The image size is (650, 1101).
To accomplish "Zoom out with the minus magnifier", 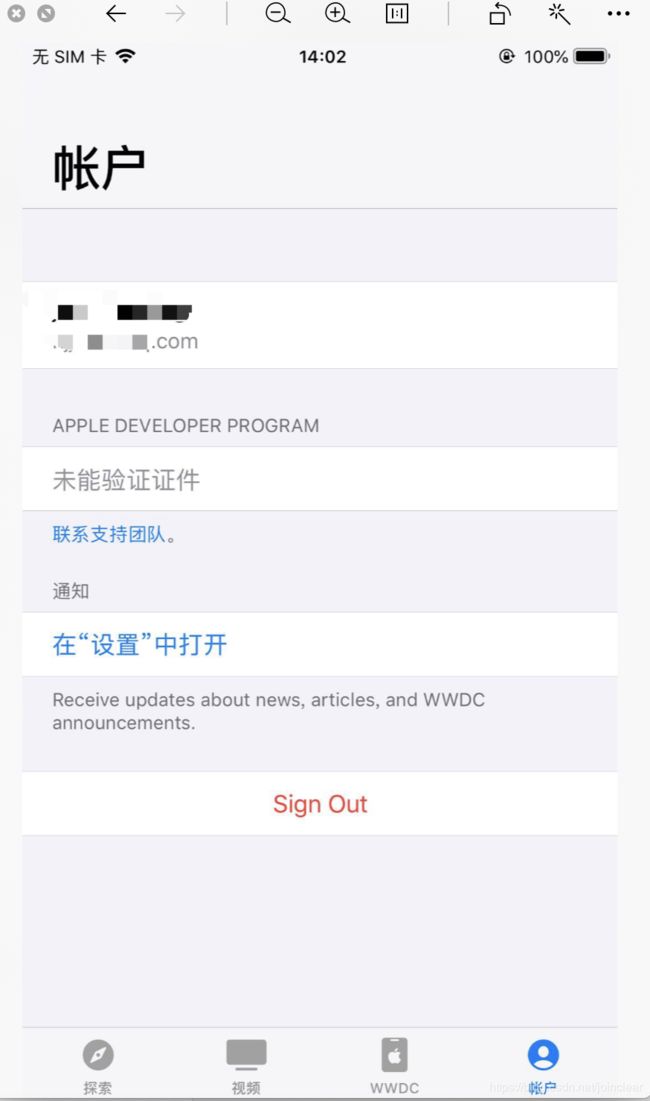I will point(278,13).
